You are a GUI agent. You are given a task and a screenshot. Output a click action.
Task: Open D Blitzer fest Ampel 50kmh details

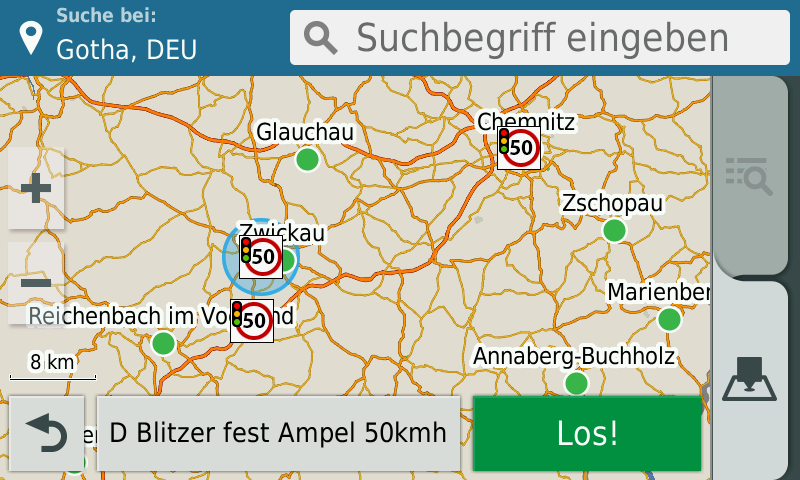pos(278,433)
